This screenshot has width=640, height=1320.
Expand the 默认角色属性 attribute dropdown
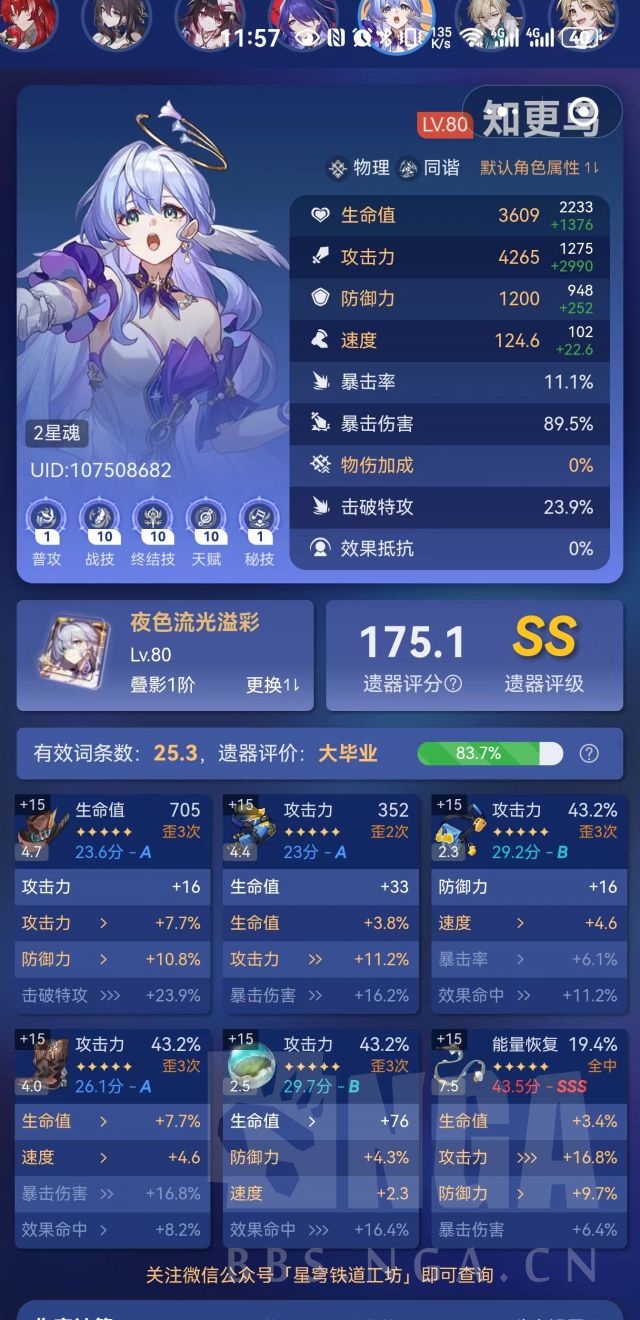tap(540, 168)
